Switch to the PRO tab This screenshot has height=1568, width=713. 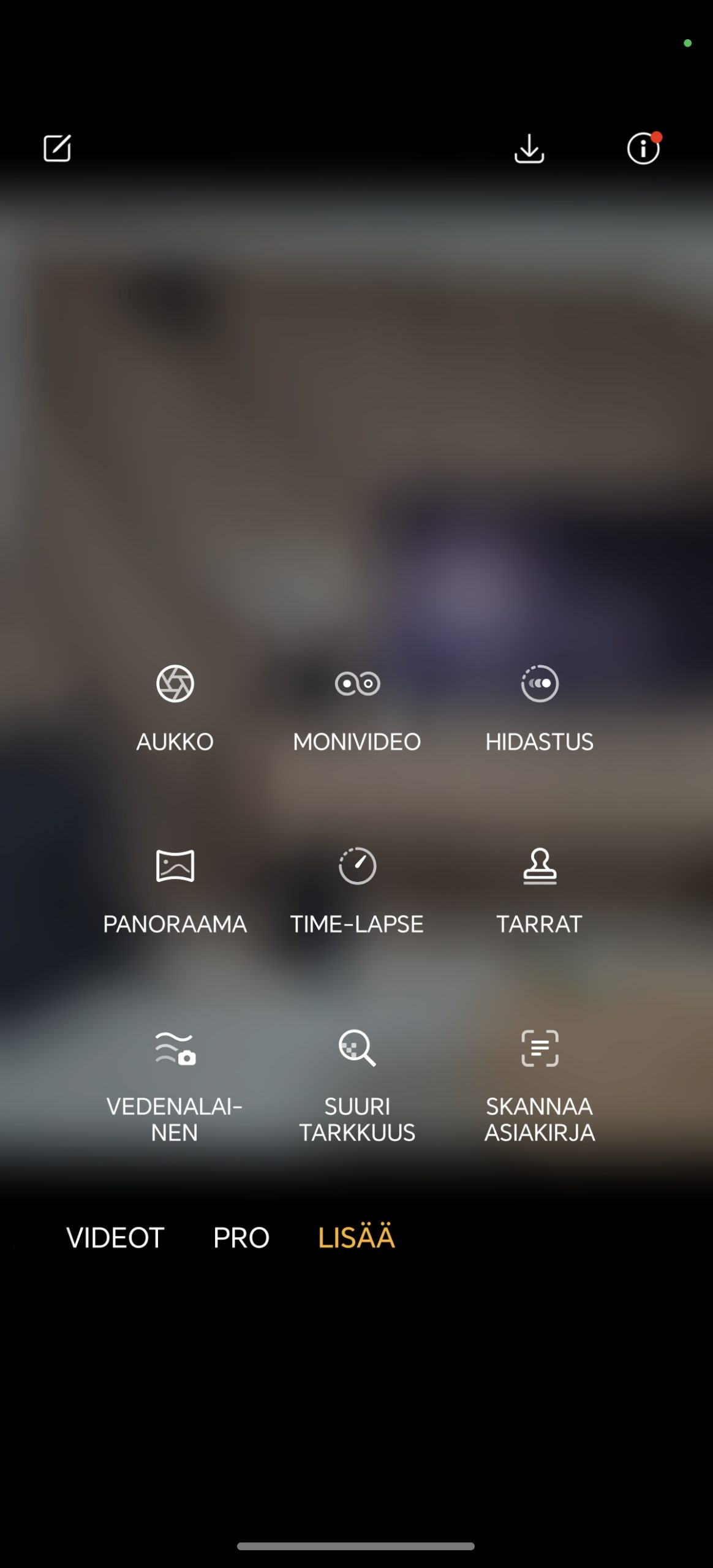(x=241, y=1238)
